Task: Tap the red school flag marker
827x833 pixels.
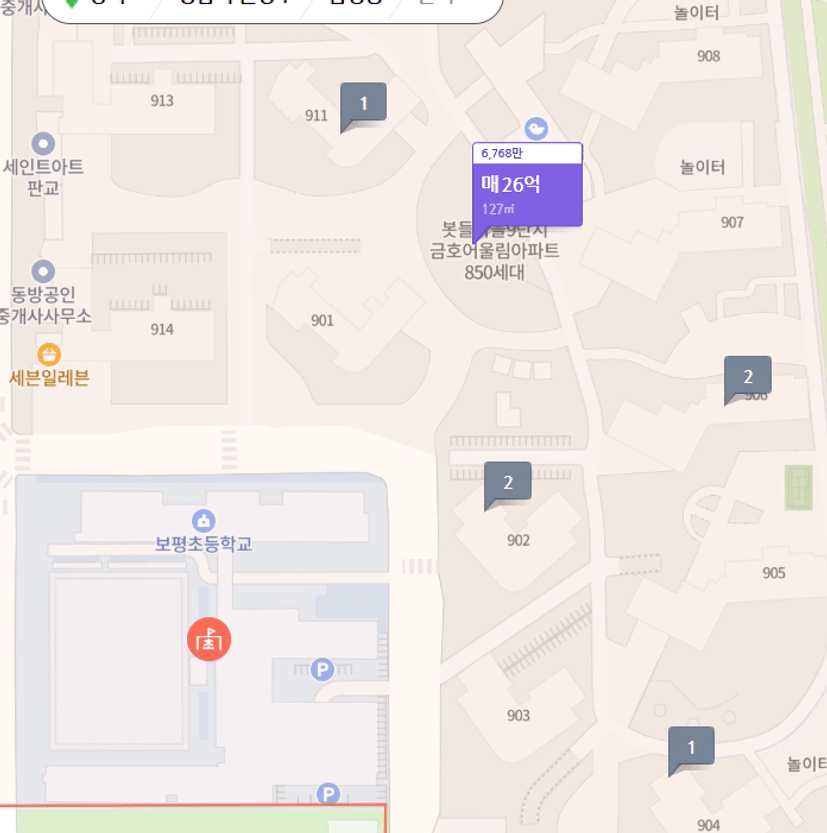Action: click(x=209, y=640)
